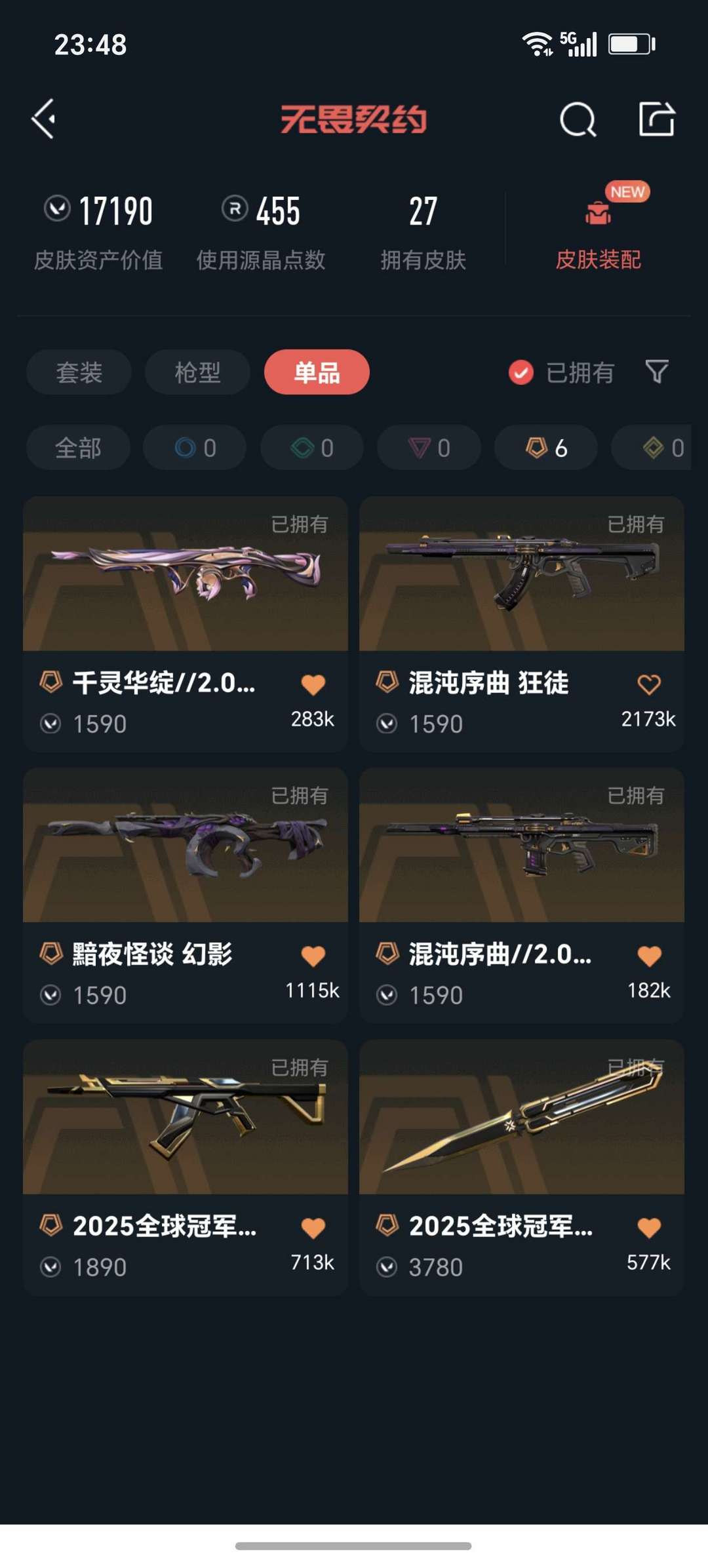Favorite the 混沌序曲 狂徒 skin heart

648,684
